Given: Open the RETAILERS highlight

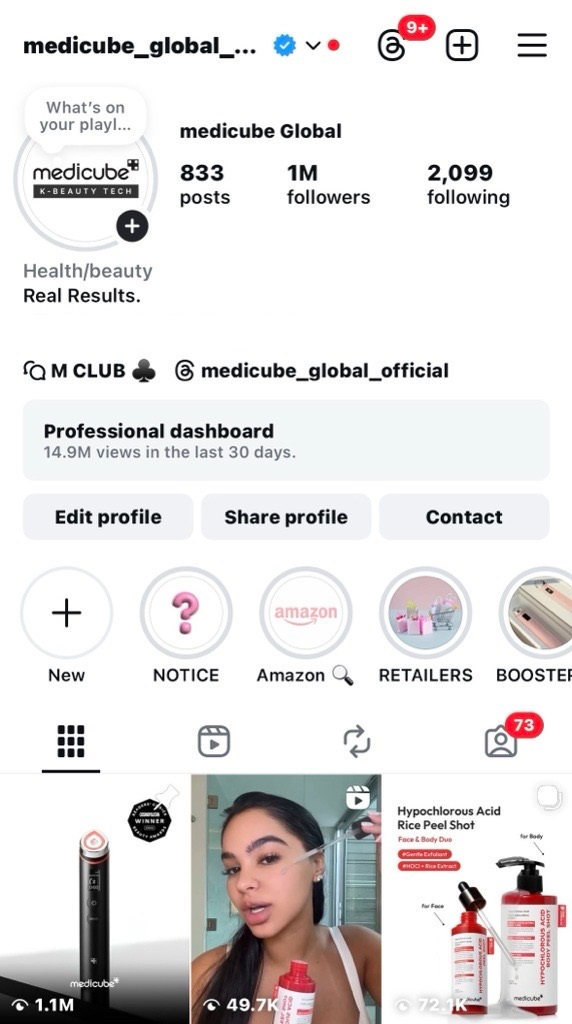Looking at the screenshot, I should [x=425, y=613].
